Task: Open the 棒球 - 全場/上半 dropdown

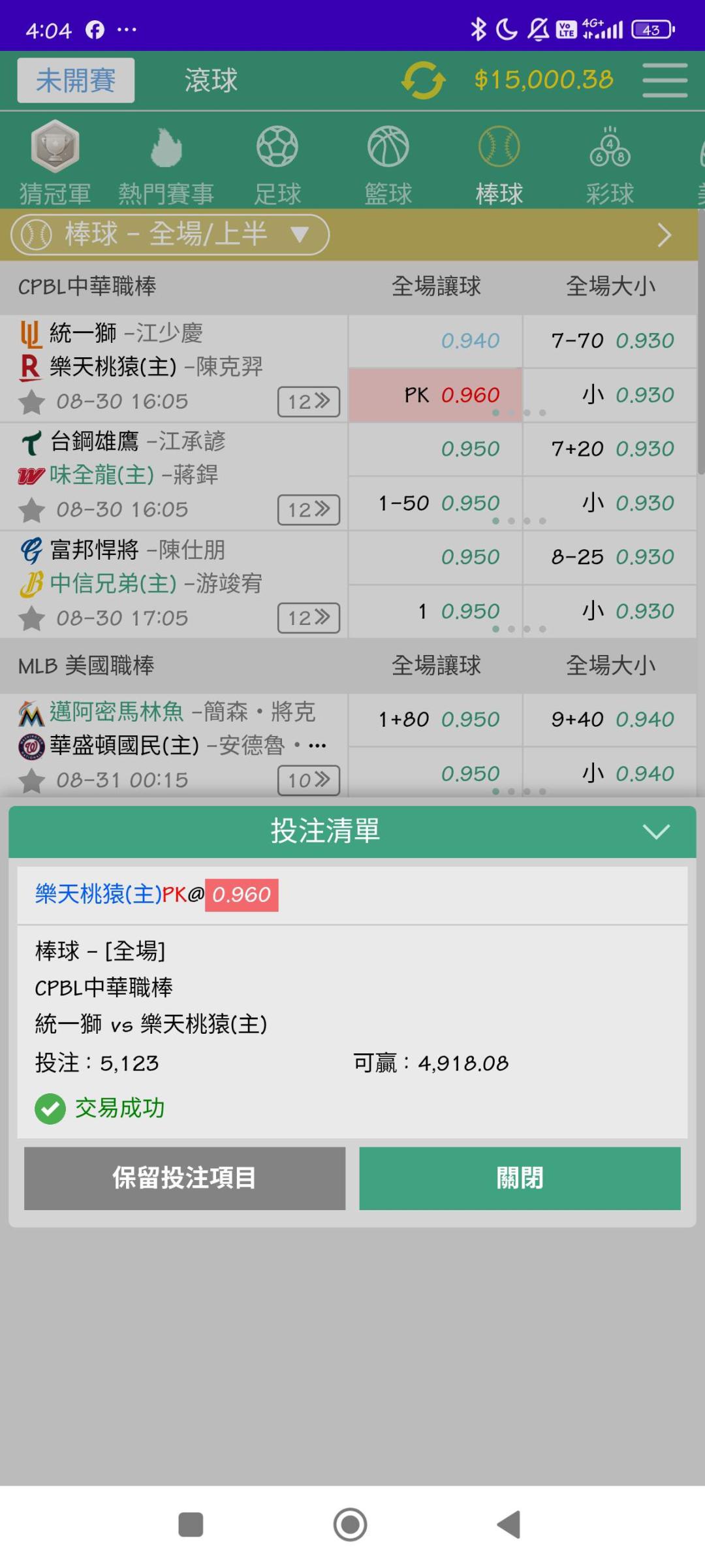Action: click(170, 234)
